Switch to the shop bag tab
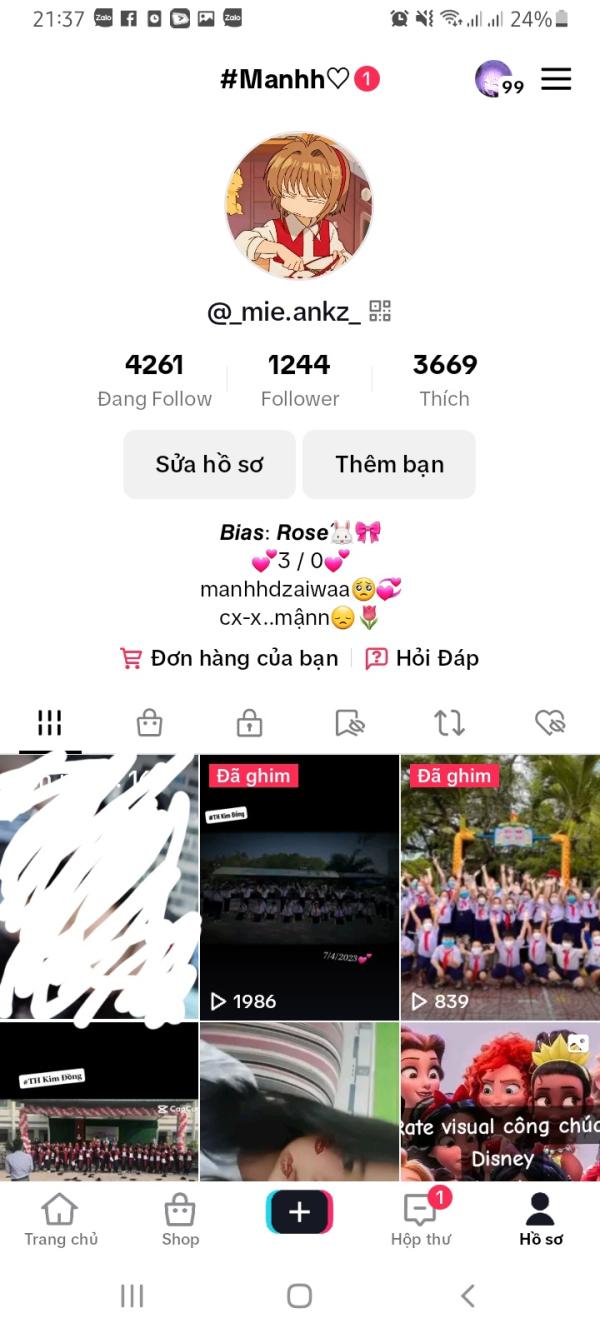600x1333 pixels. [x=150, y=722]
